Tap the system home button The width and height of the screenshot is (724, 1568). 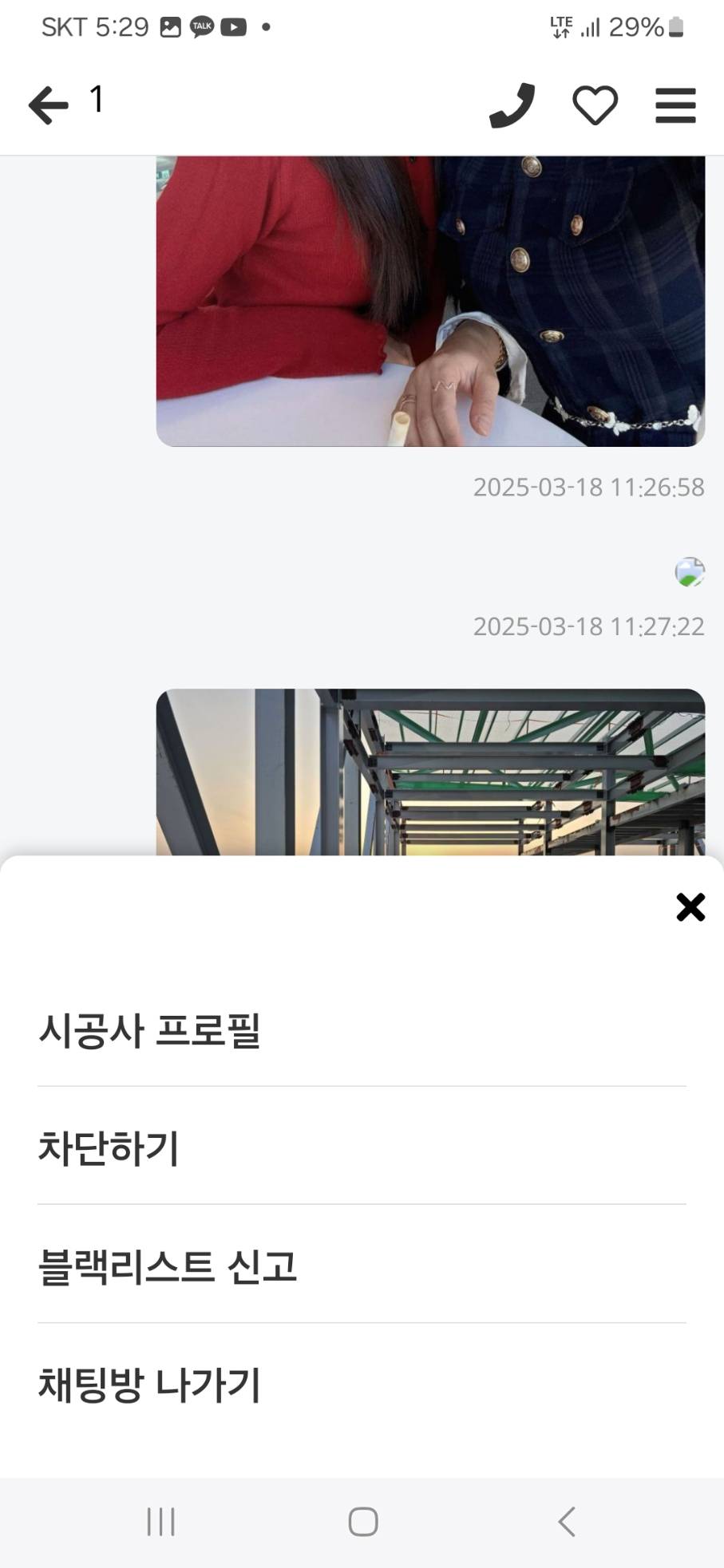coord(363,1522)
